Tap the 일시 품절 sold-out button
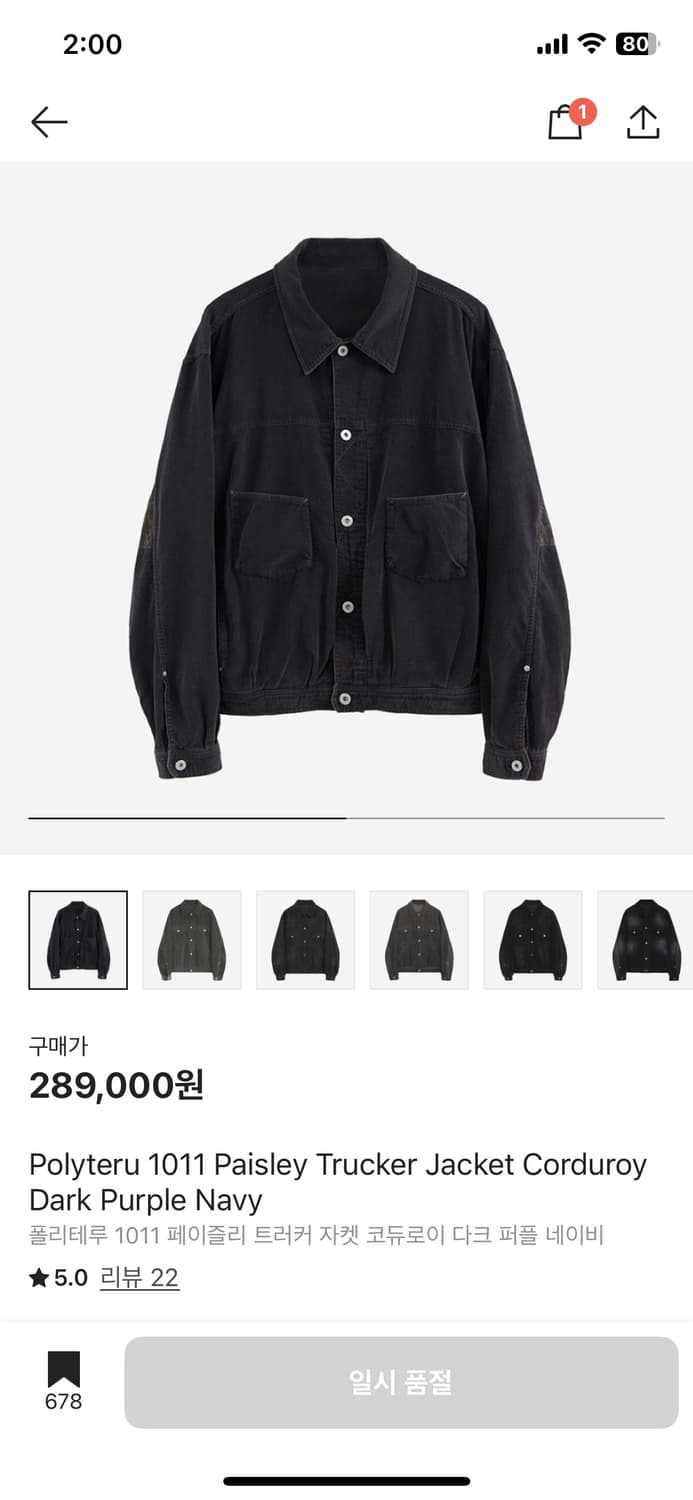 (401, 1382)
